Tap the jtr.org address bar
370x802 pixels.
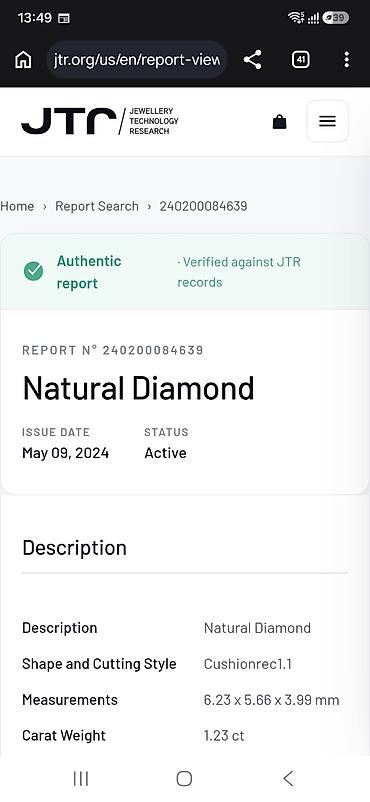[x=137, y=60]
